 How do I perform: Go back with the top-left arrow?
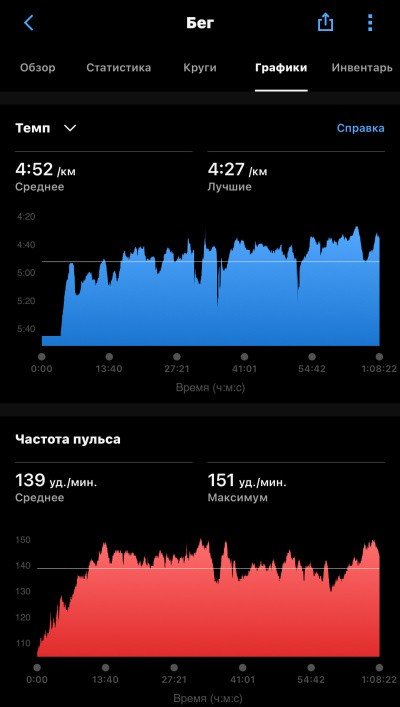(28, 23)
